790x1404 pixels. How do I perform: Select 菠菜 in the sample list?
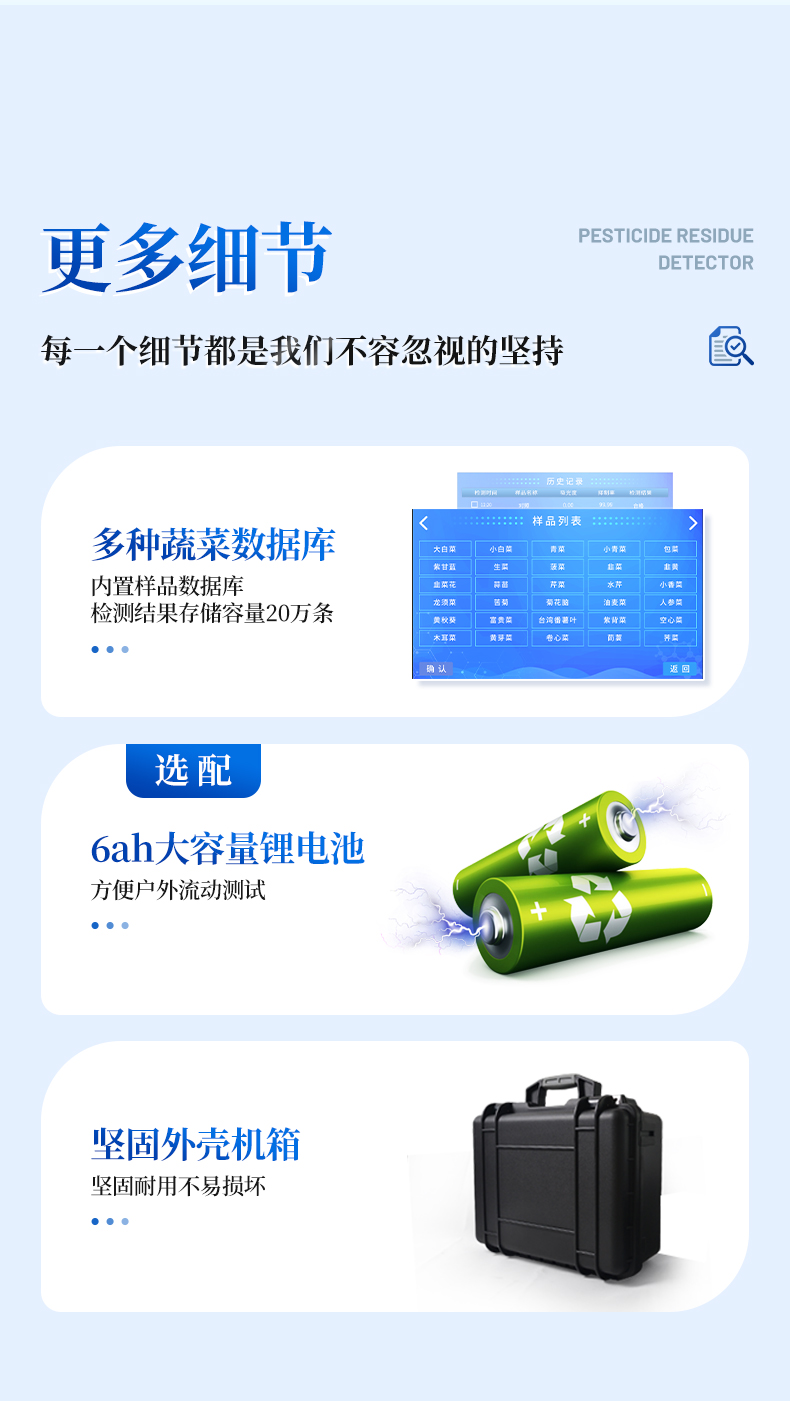558,567
